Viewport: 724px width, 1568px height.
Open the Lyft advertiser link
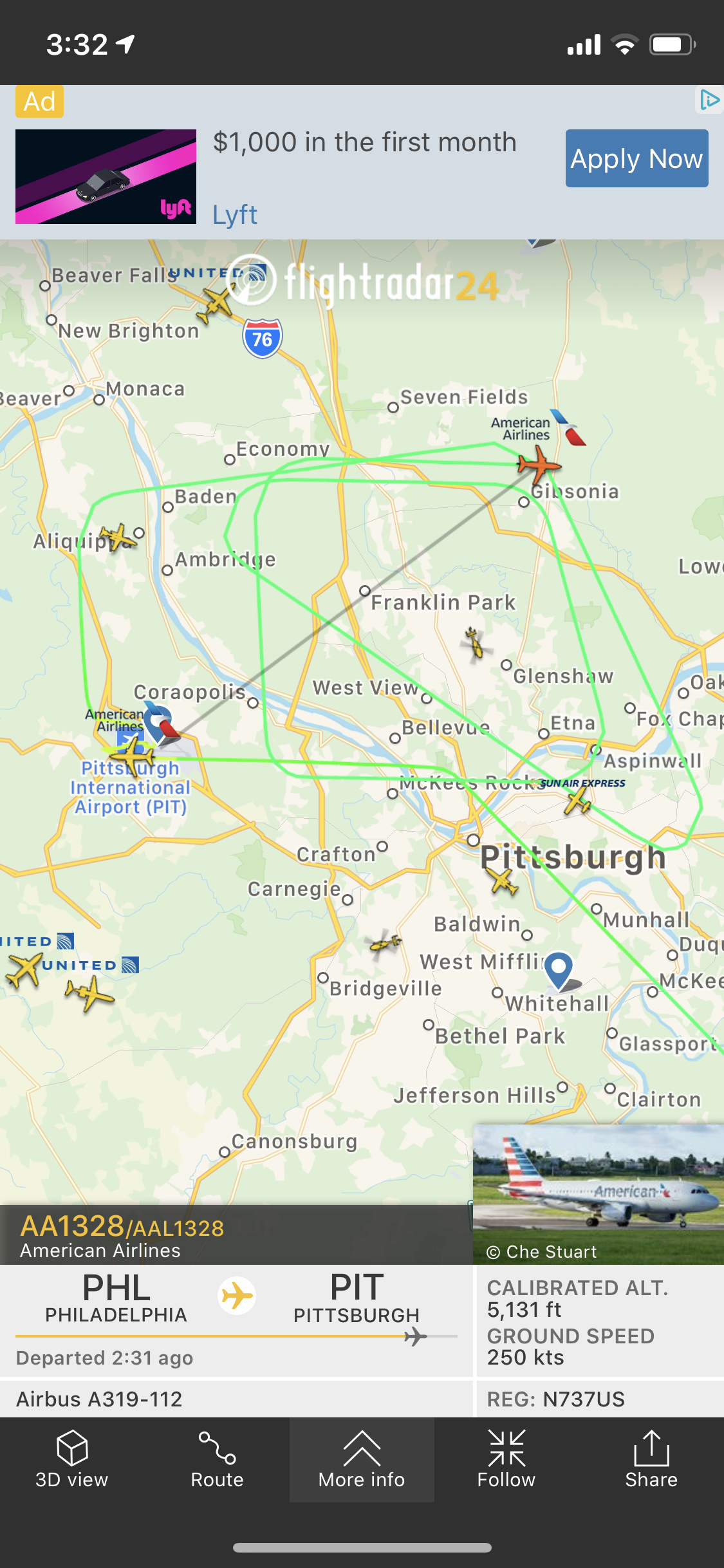click(x=235, y=215)
